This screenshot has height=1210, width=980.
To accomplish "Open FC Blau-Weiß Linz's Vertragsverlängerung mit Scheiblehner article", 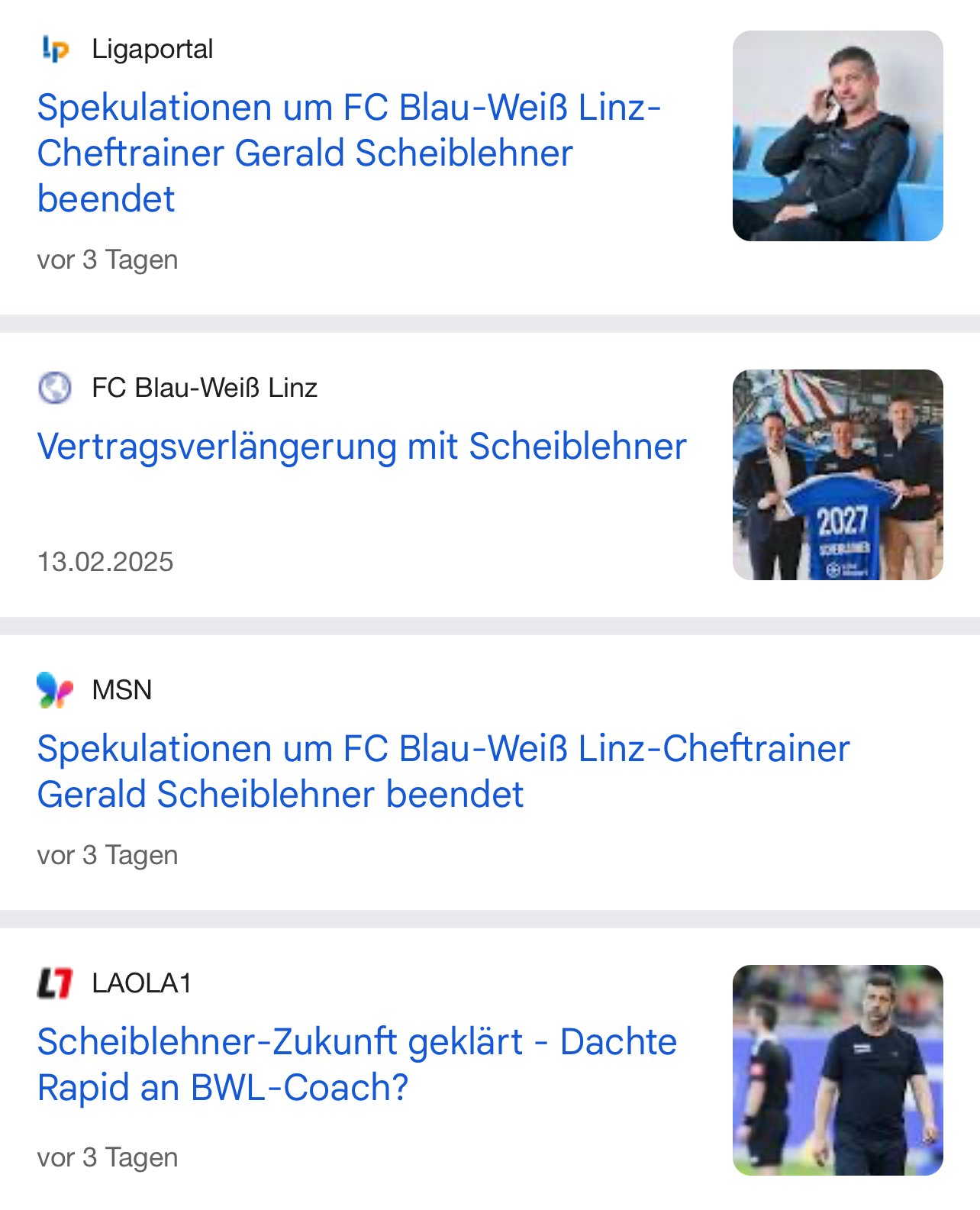I will pos(362,447).
